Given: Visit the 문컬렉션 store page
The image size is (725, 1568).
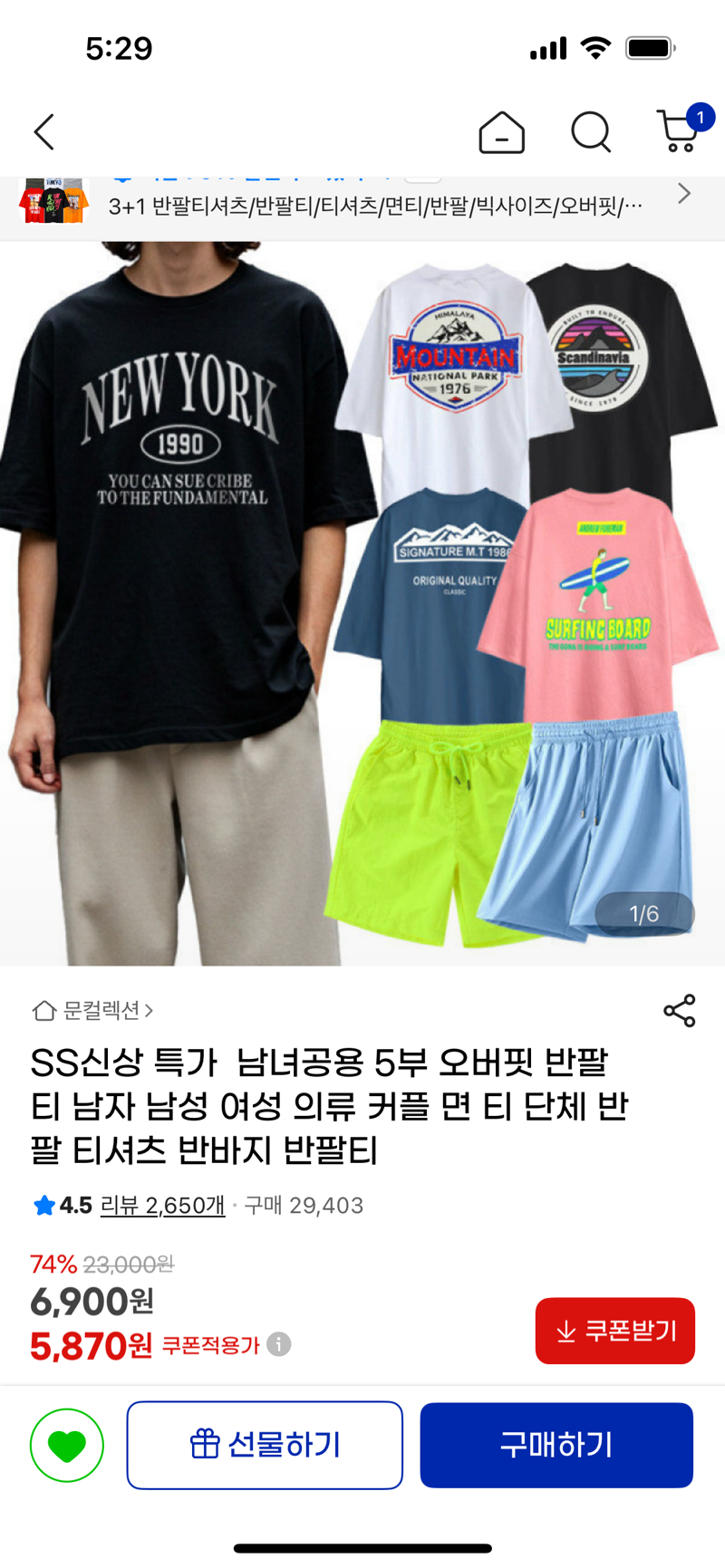Looking at the screenshot, I should (x=93, y=1010).
